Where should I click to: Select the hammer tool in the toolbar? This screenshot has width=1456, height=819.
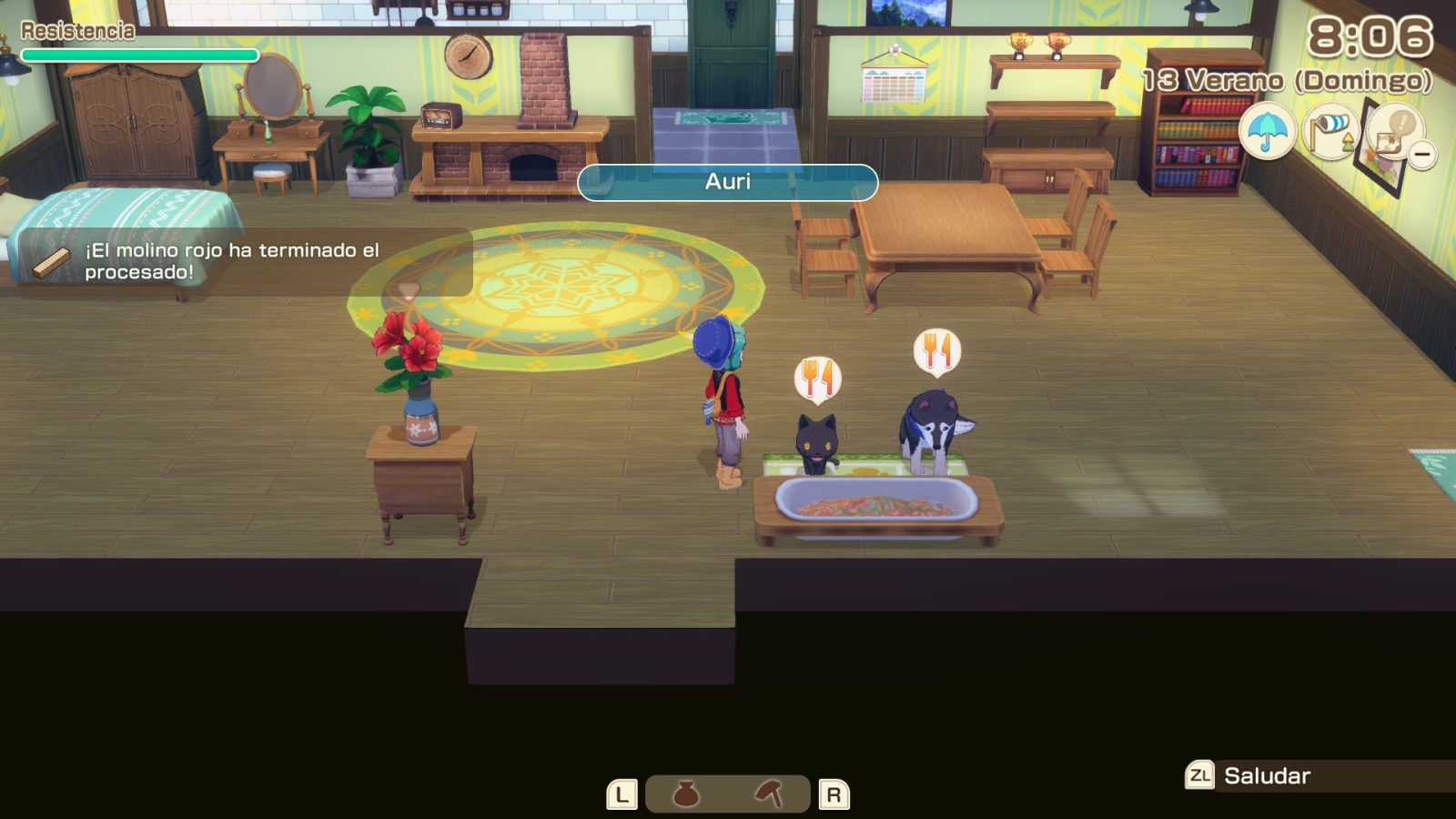pos(769,794)
